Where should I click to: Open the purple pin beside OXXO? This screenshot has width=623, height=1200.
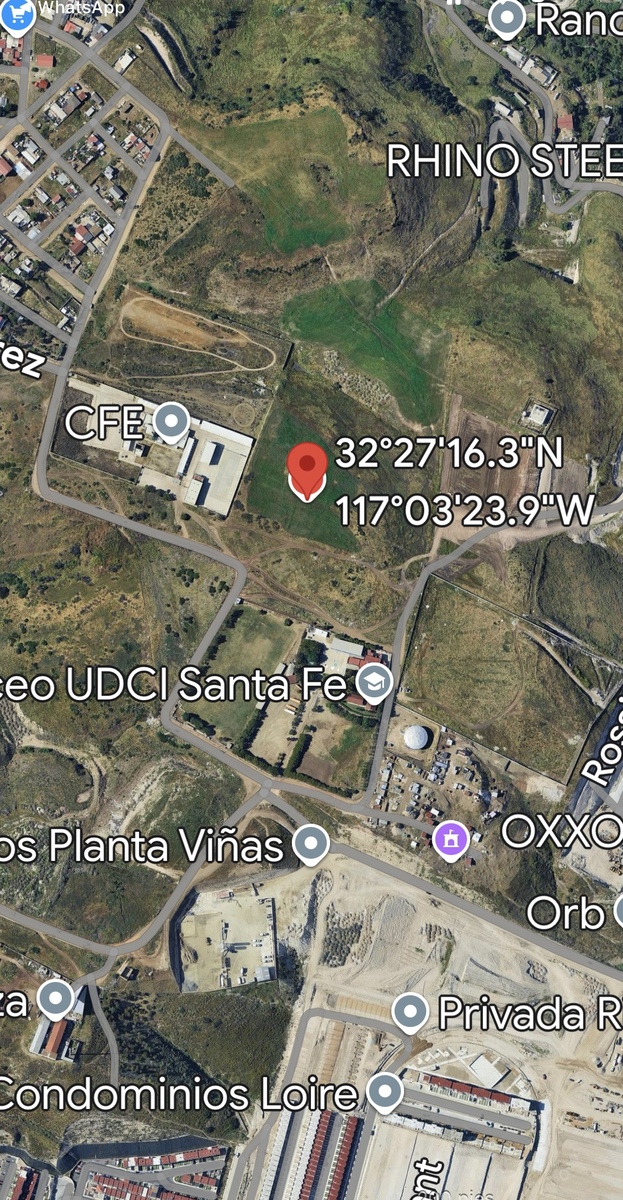[x=451, y=838]
